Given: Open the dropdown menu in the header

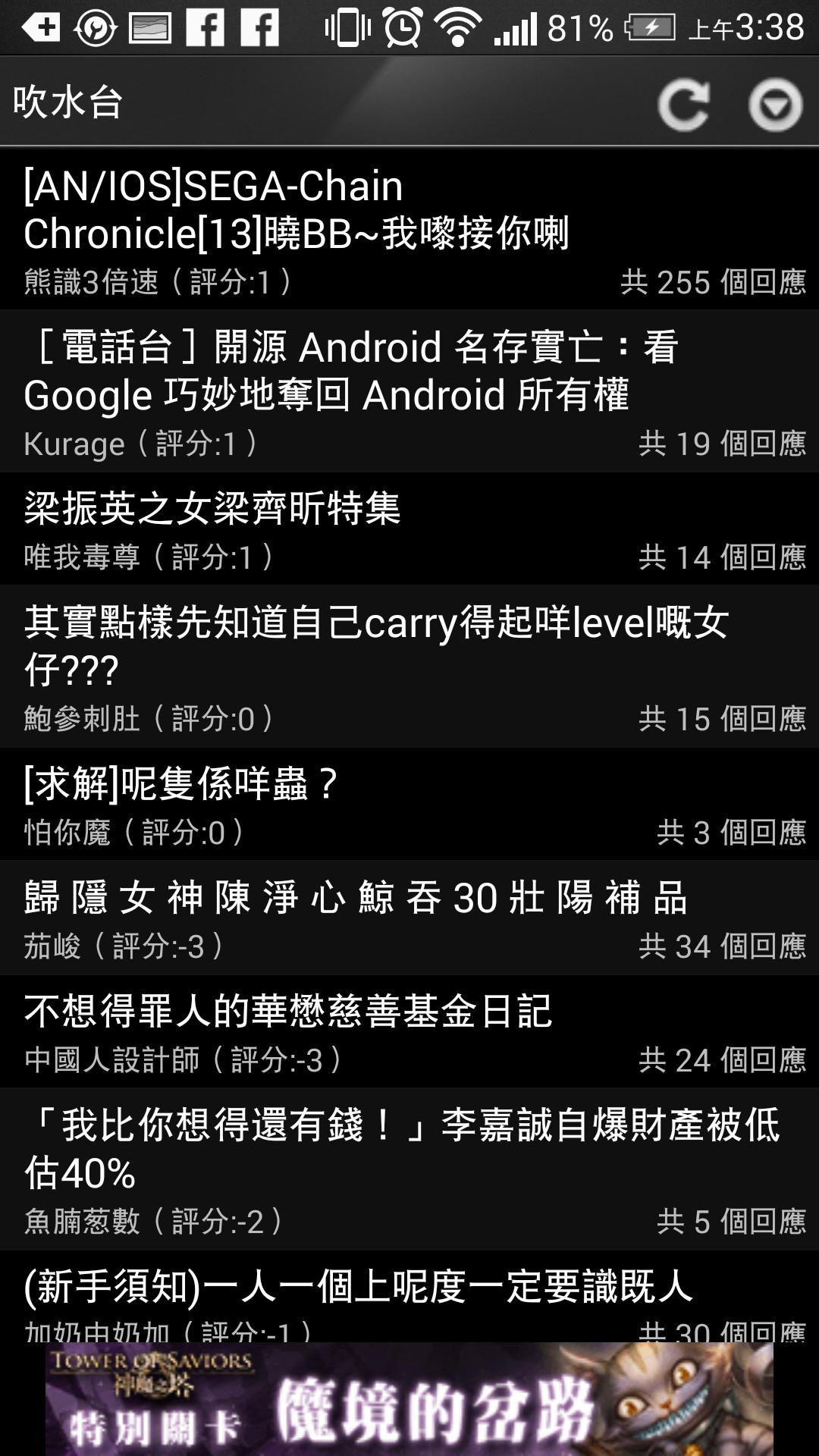Looking at the screenshot, I should click(x=775, y=104).
